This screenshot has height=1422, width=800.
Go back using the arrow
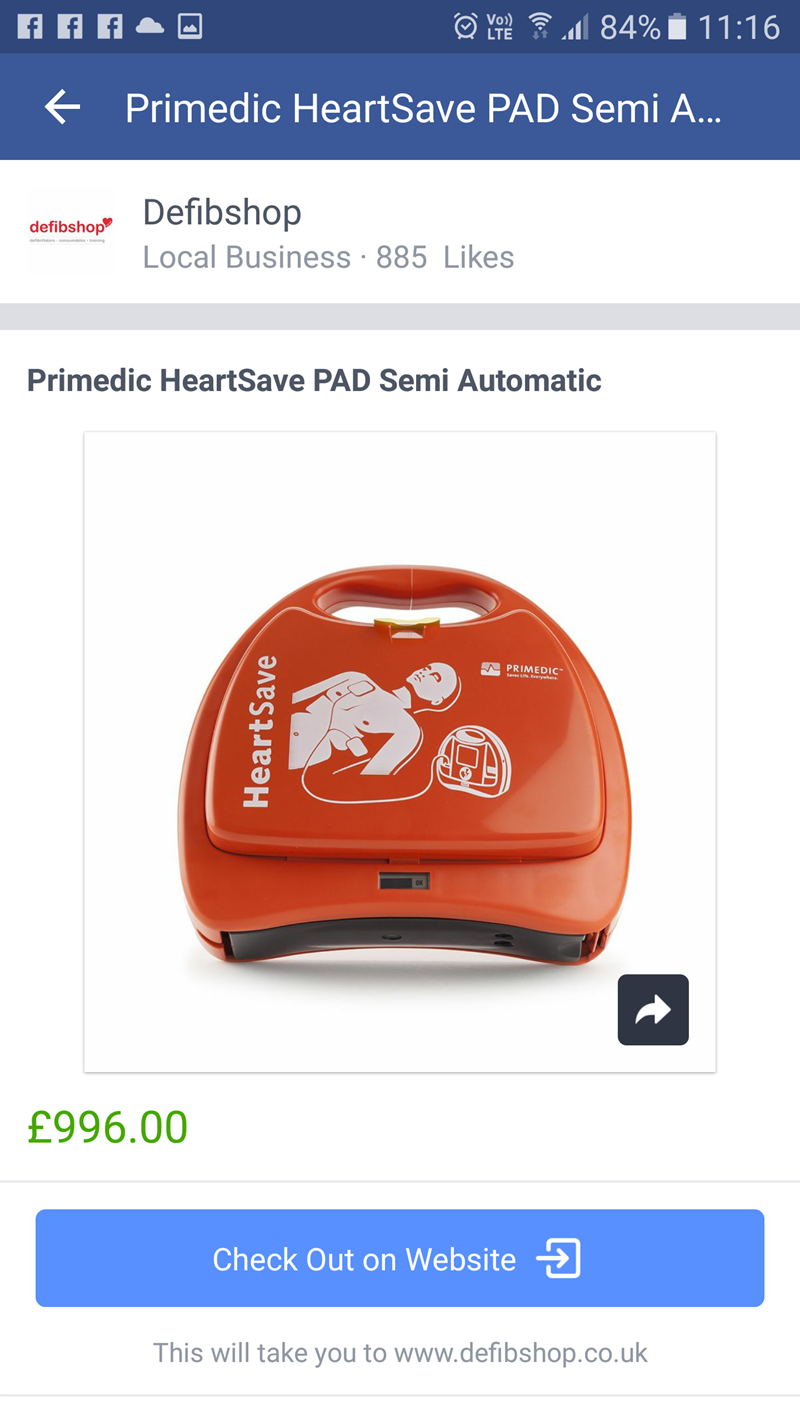pyautogui.click(x=62, y=107)
